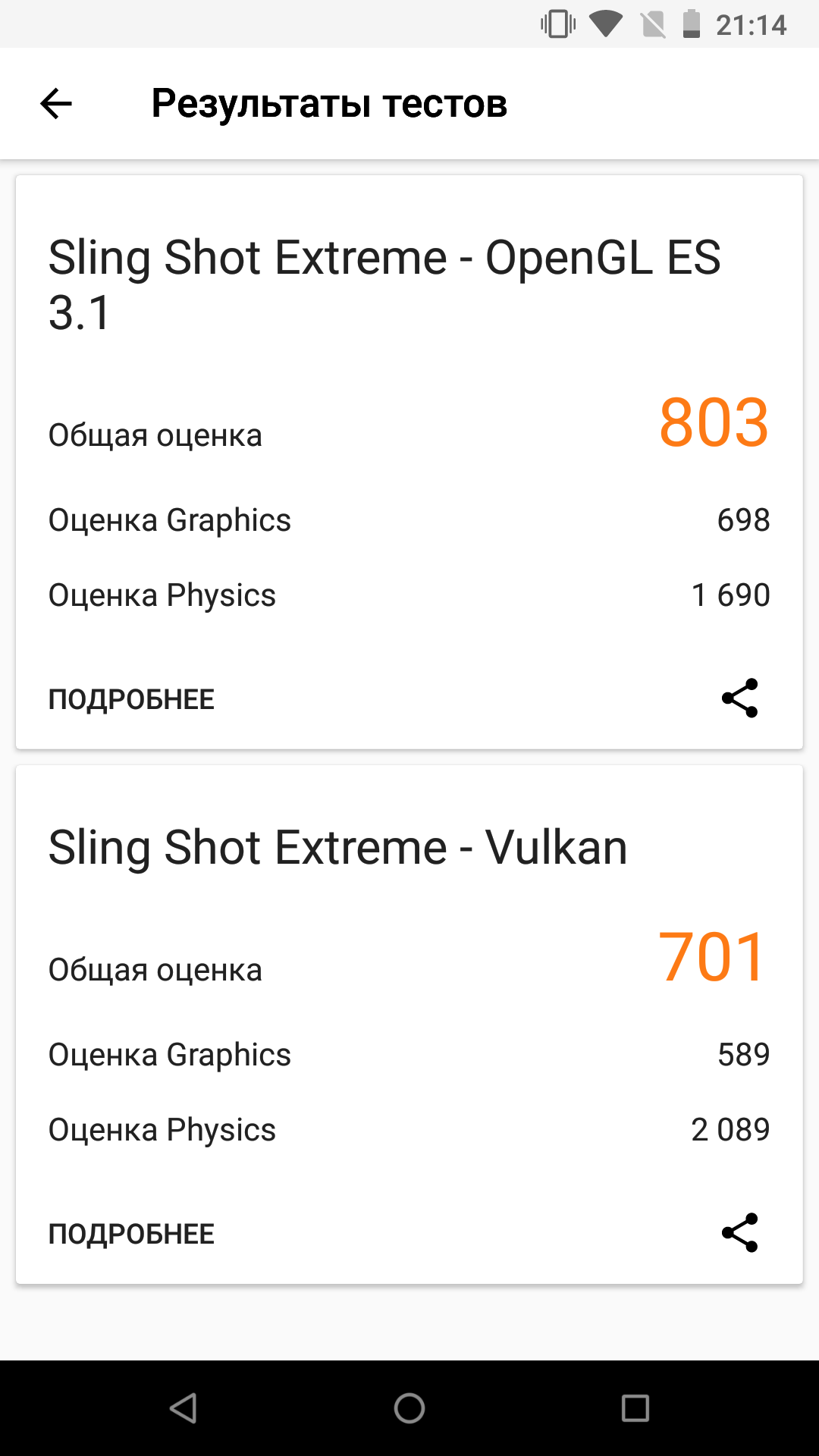Tap the system home button
Viewport: 819px width, 1456px height.
click(x=409, y=1408)
